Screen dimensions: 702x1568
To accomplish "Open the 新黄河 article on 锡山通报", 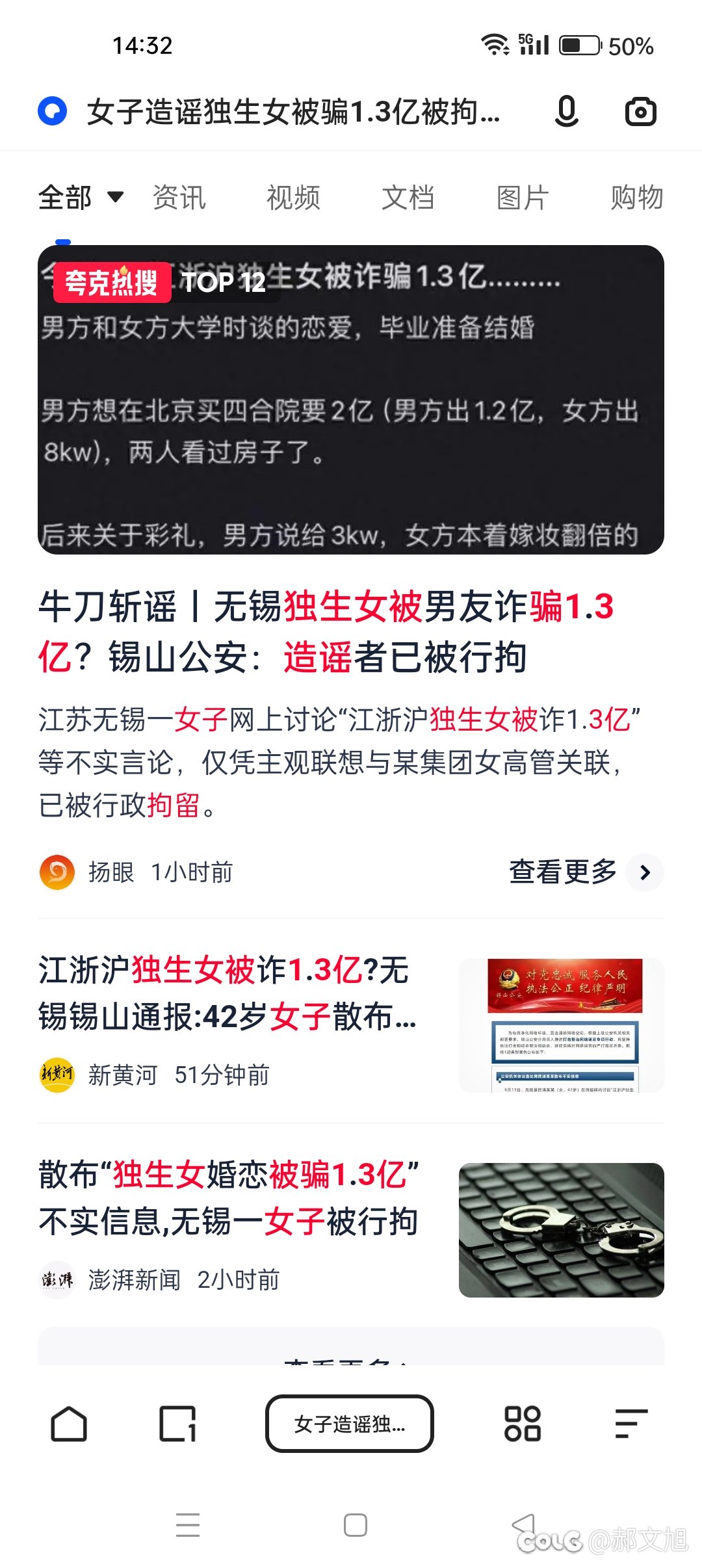I will 227,993.
